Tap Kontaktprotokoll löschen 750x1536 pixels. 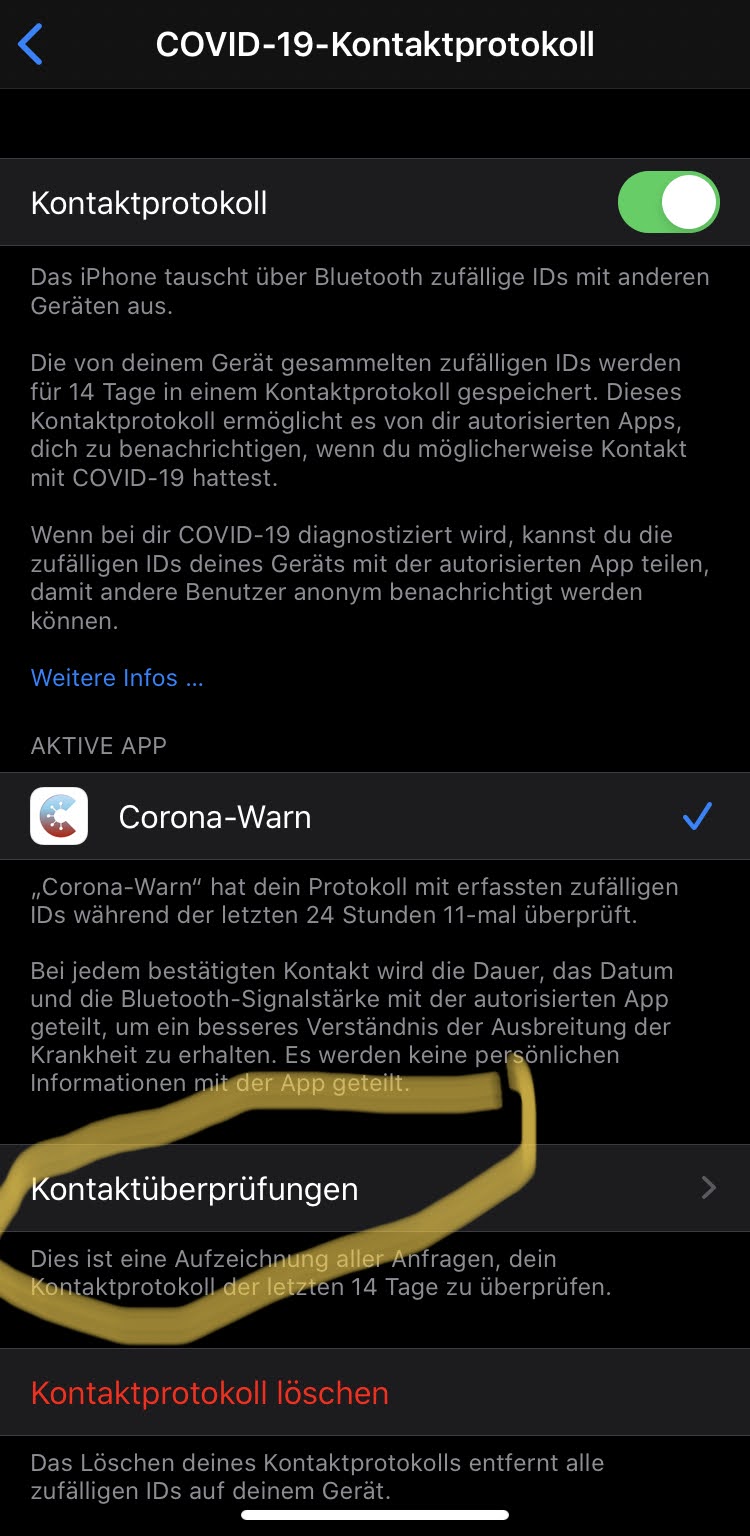pyautogui.click(x=210, y=1393)
